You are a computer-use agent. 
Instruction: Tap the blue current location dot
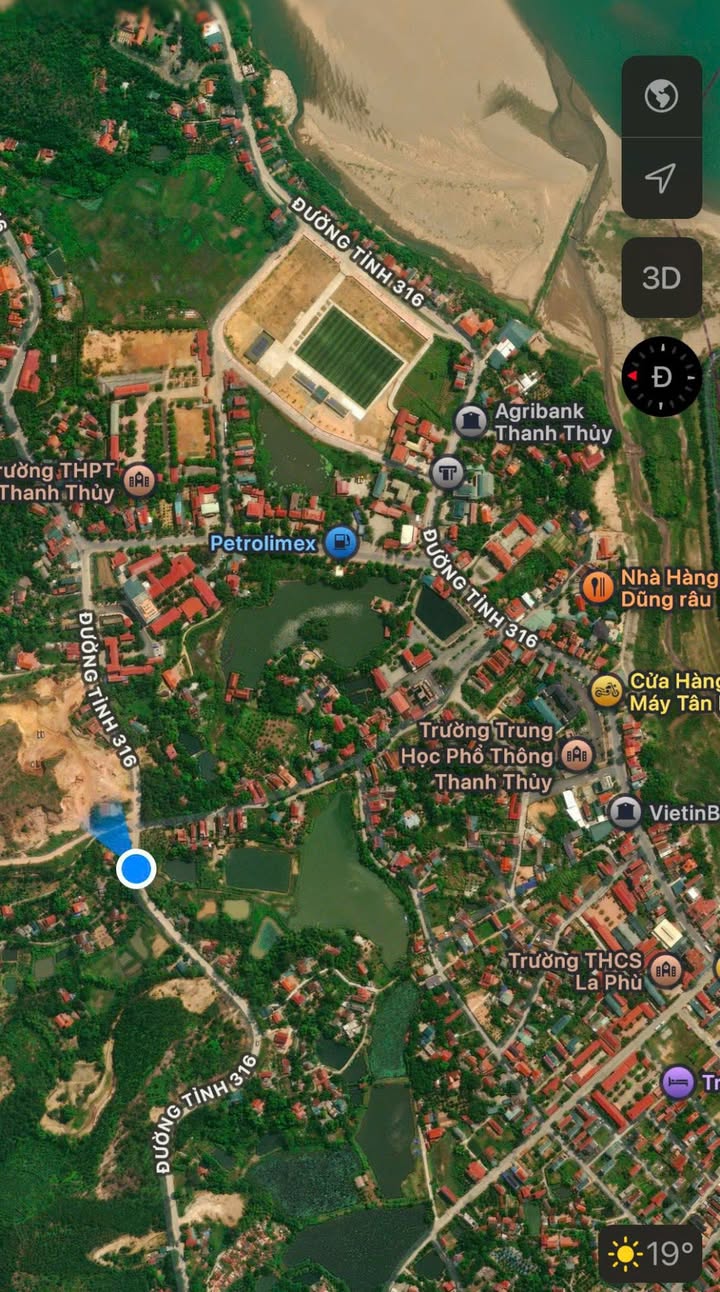(x=136, y=869)
